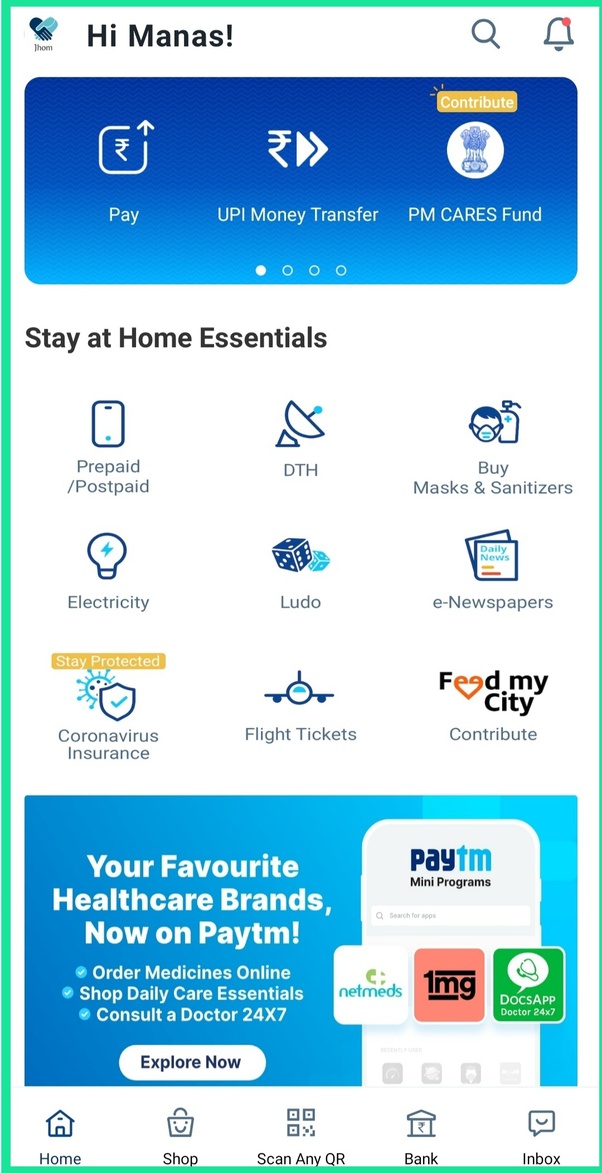
Task: Launch the Ludo game
Action: tap(300, 571)
